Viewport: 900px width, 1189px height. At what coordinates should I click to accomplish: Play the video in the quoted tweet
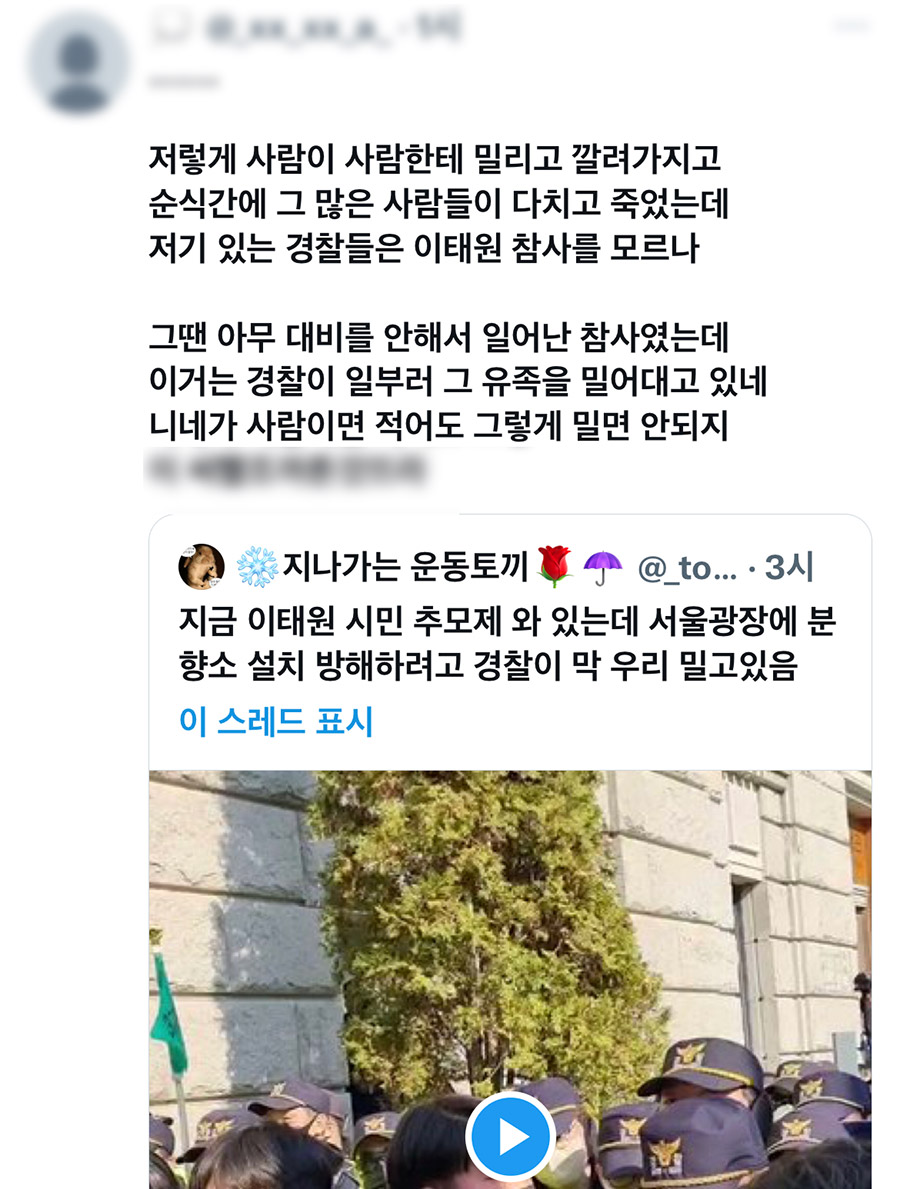click(x=510, y=1137)
